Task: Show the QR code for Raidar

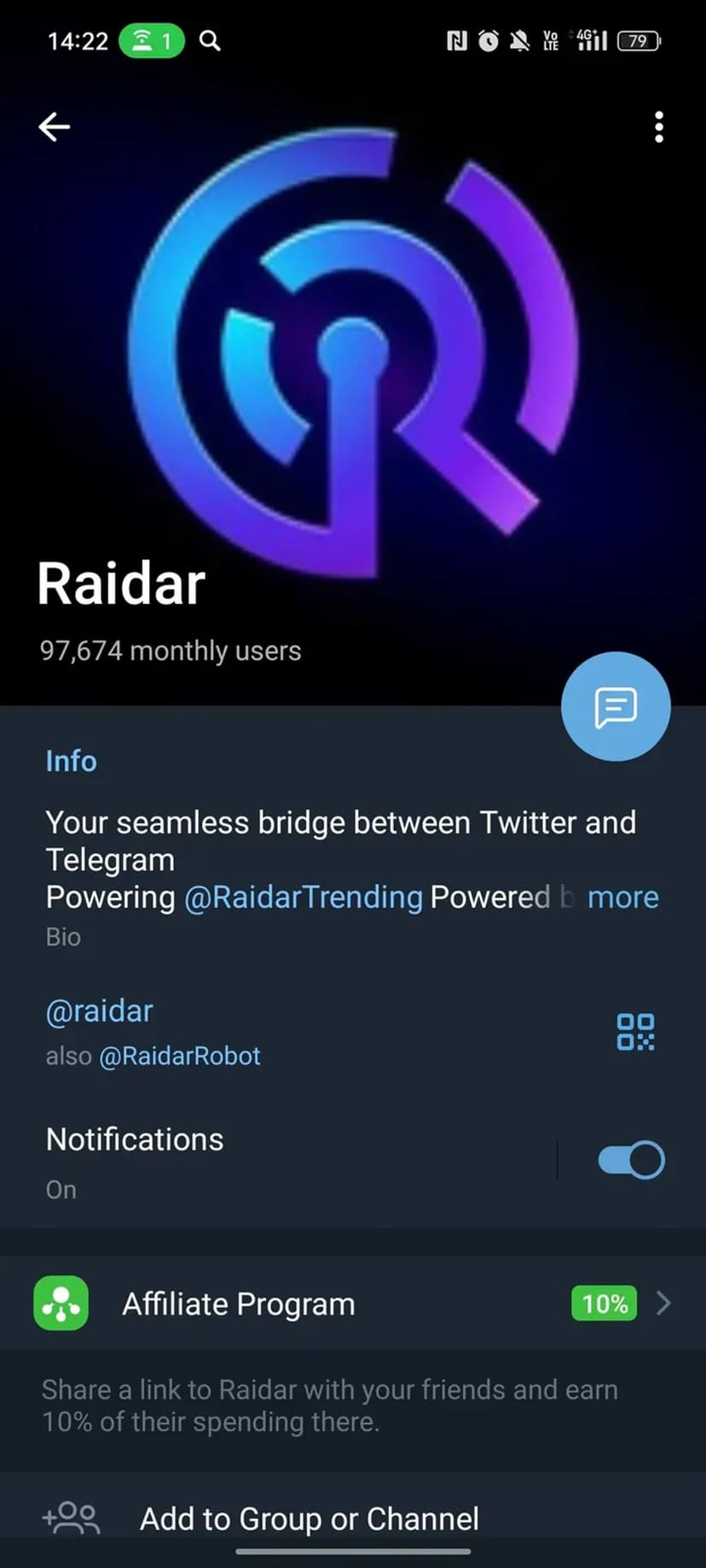Action: (x=635, y=1032)
